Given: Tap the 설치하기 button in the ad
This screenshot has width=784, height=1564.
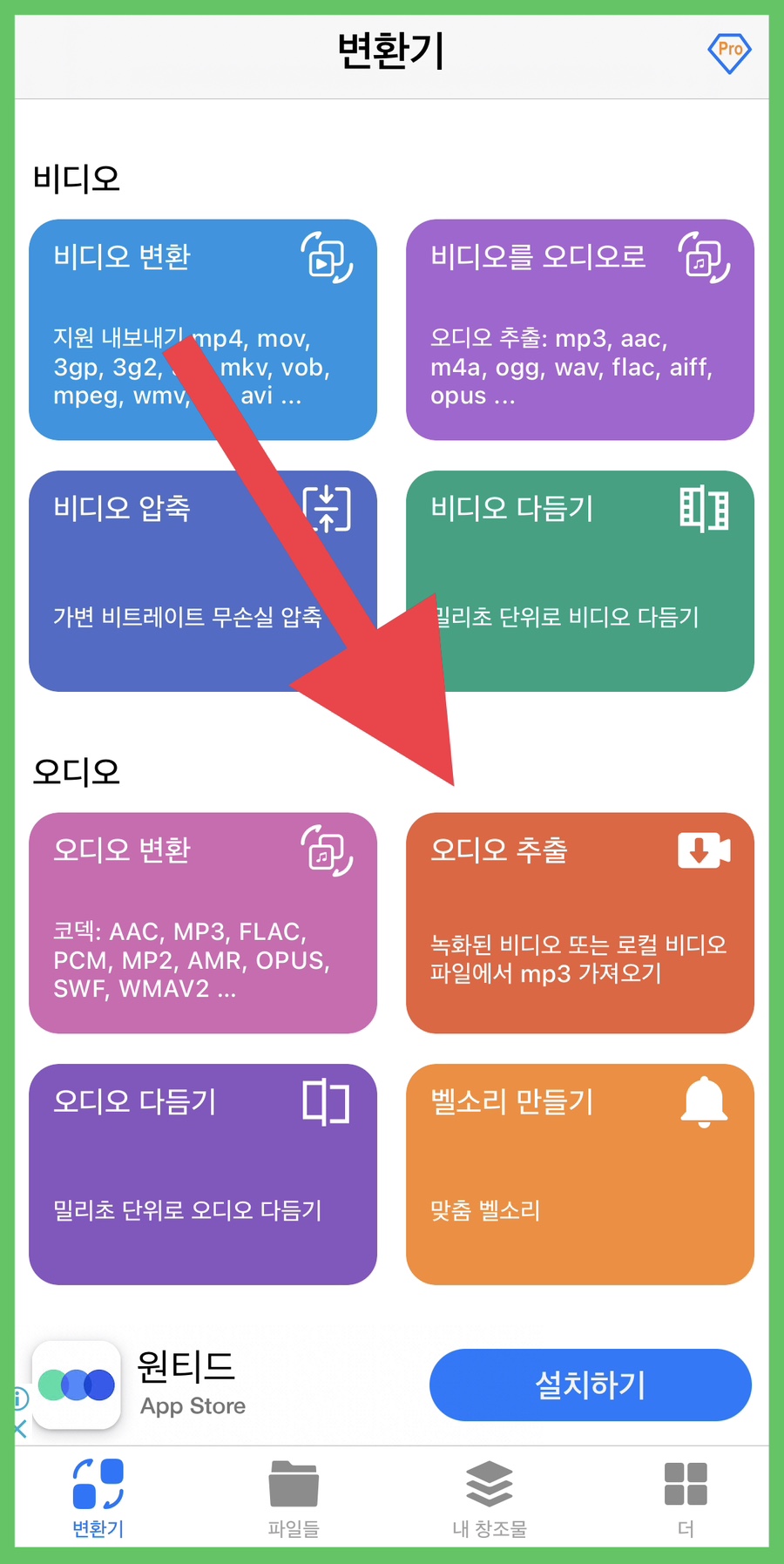Looking at the screenshot, I should coord(591,1385).
